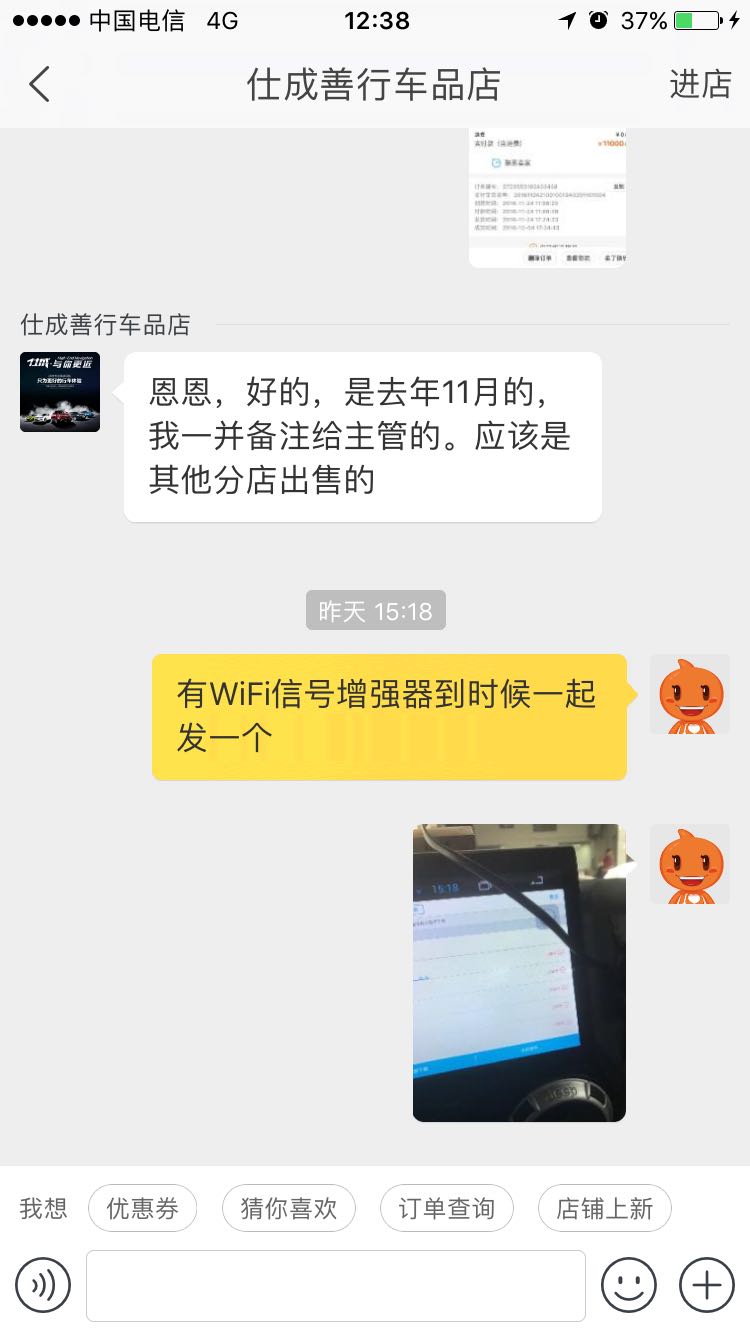750x1334 pixels.
Task: Enter the shop via 进店
Action: 700,85
